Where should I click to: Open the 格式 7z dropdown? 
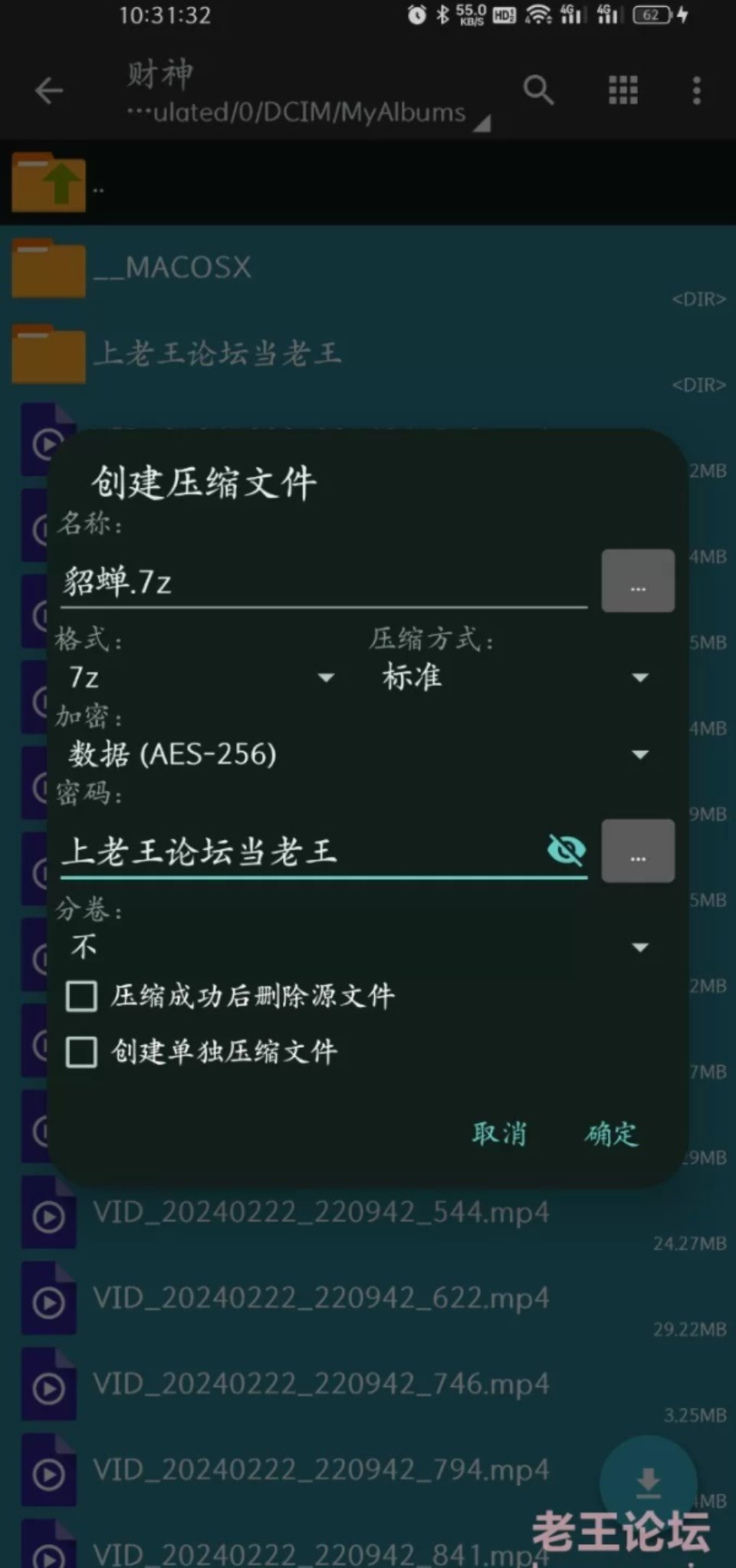(x=201, y=677)
